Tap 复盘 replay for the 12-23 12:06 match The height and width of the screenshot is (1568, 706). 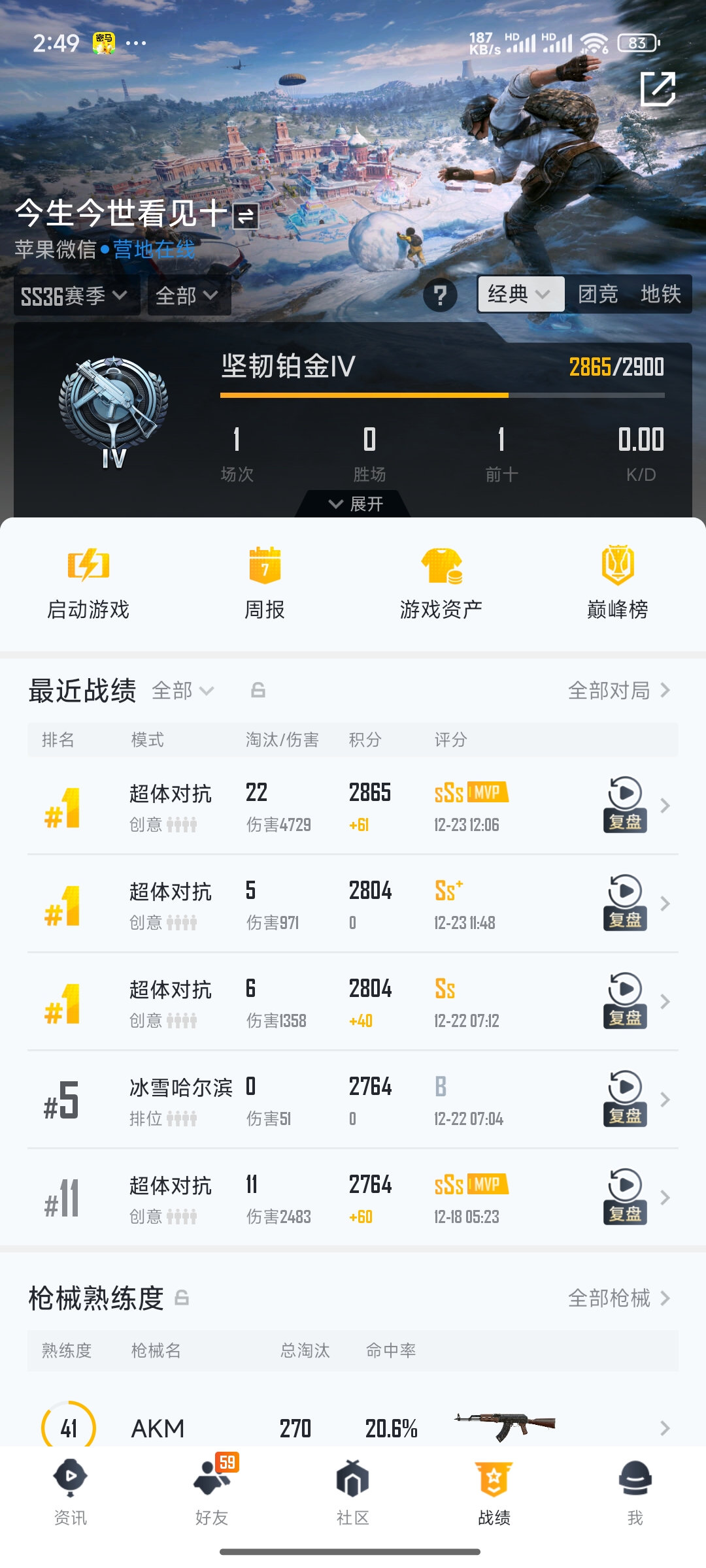(624, 805)
